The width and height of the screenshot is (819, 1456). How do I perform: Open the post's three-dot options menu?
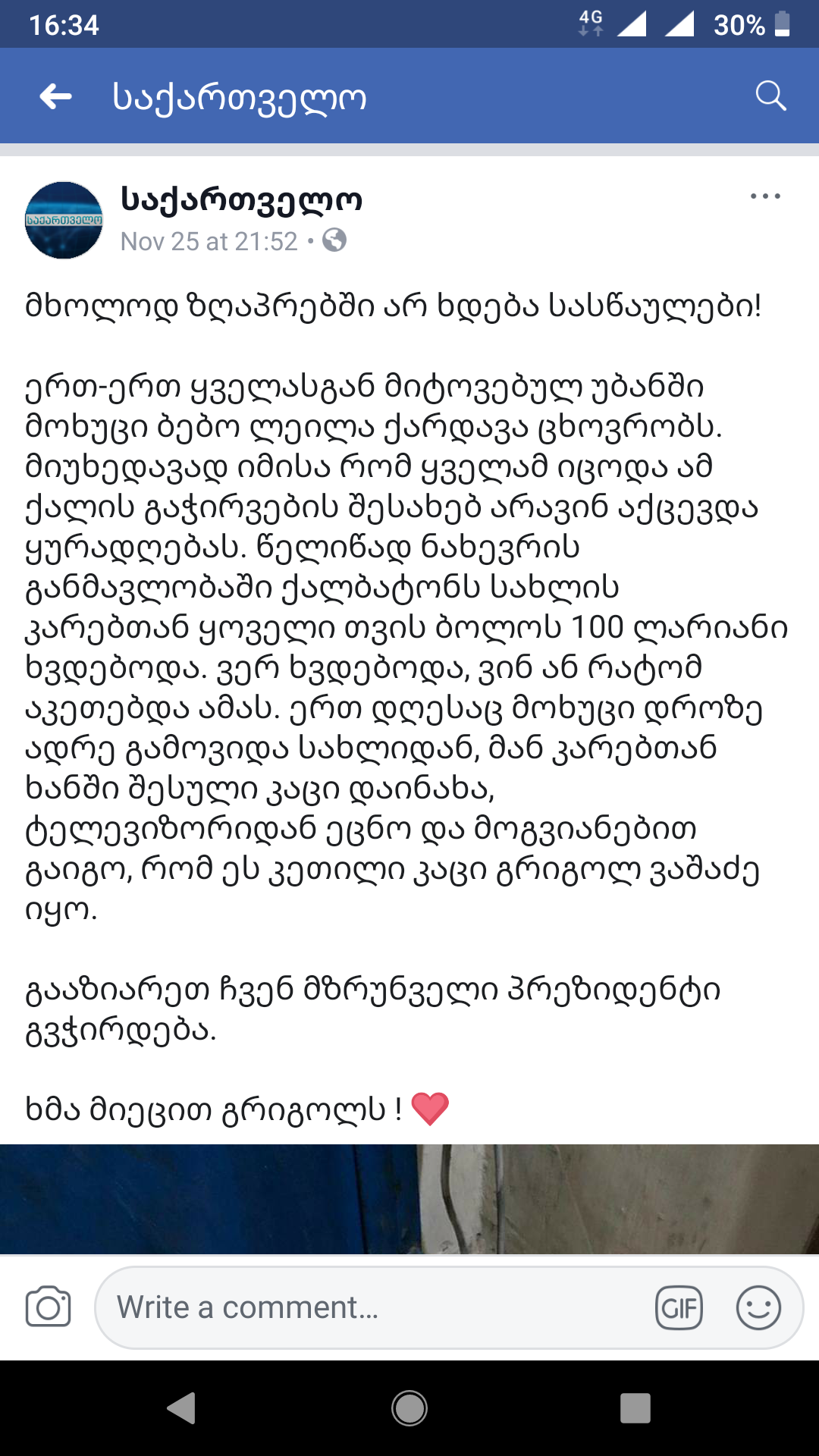click(x=764, y=196)
